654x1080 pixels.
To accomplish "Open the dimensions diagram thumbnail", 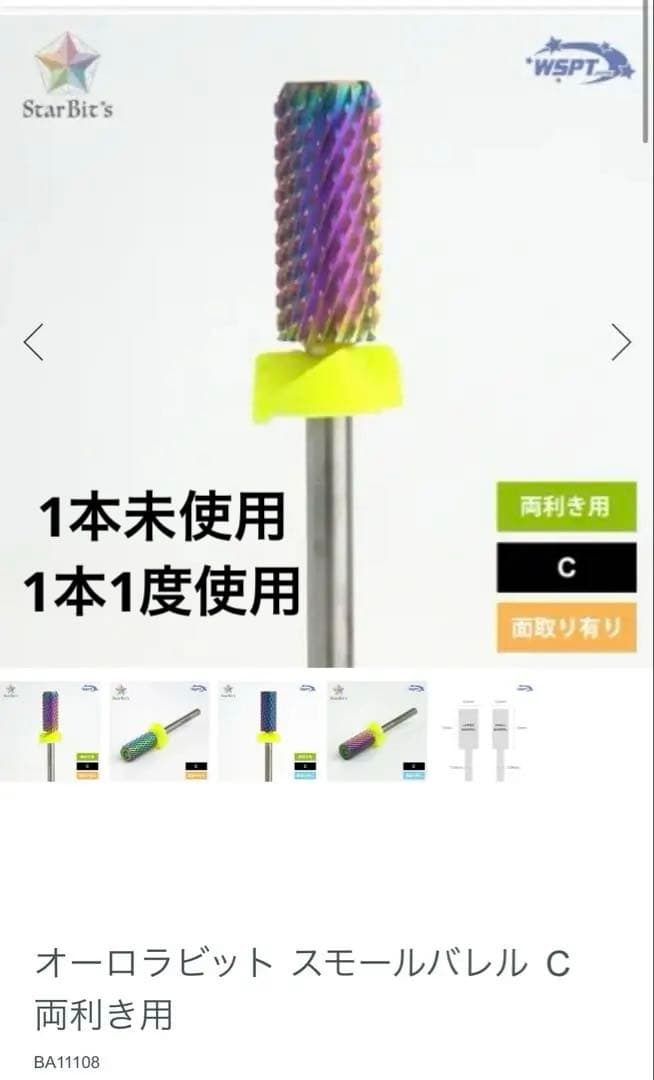I will pos(486,731).
